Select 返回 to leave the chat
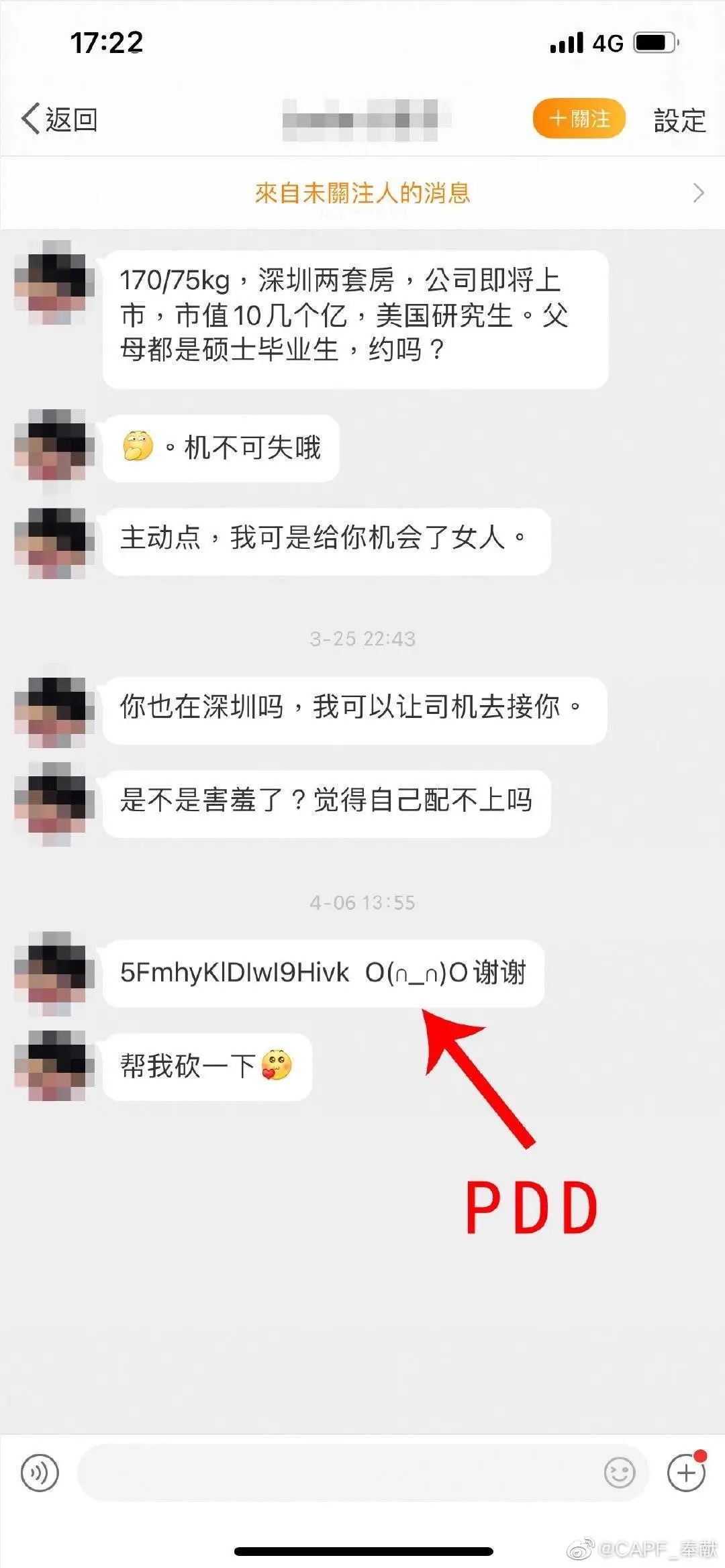725x1568 pixels. tap(70, 118)
